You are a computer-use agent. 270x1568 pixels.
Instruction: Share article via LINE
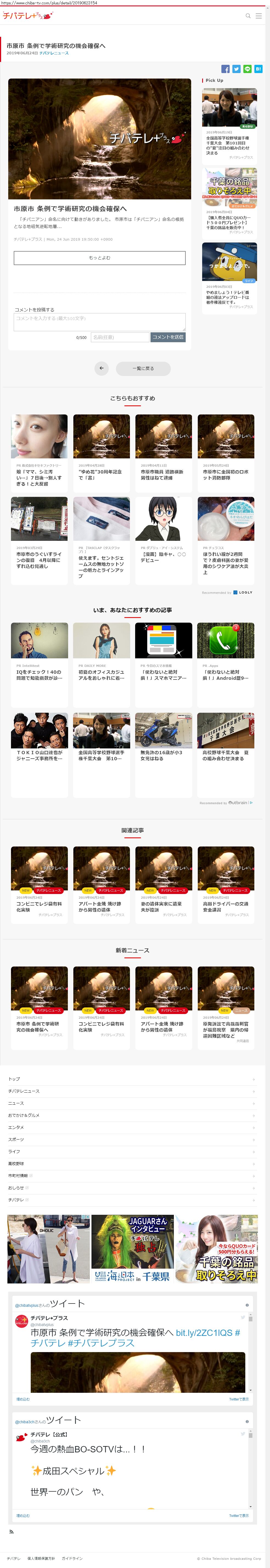[247, 69]
